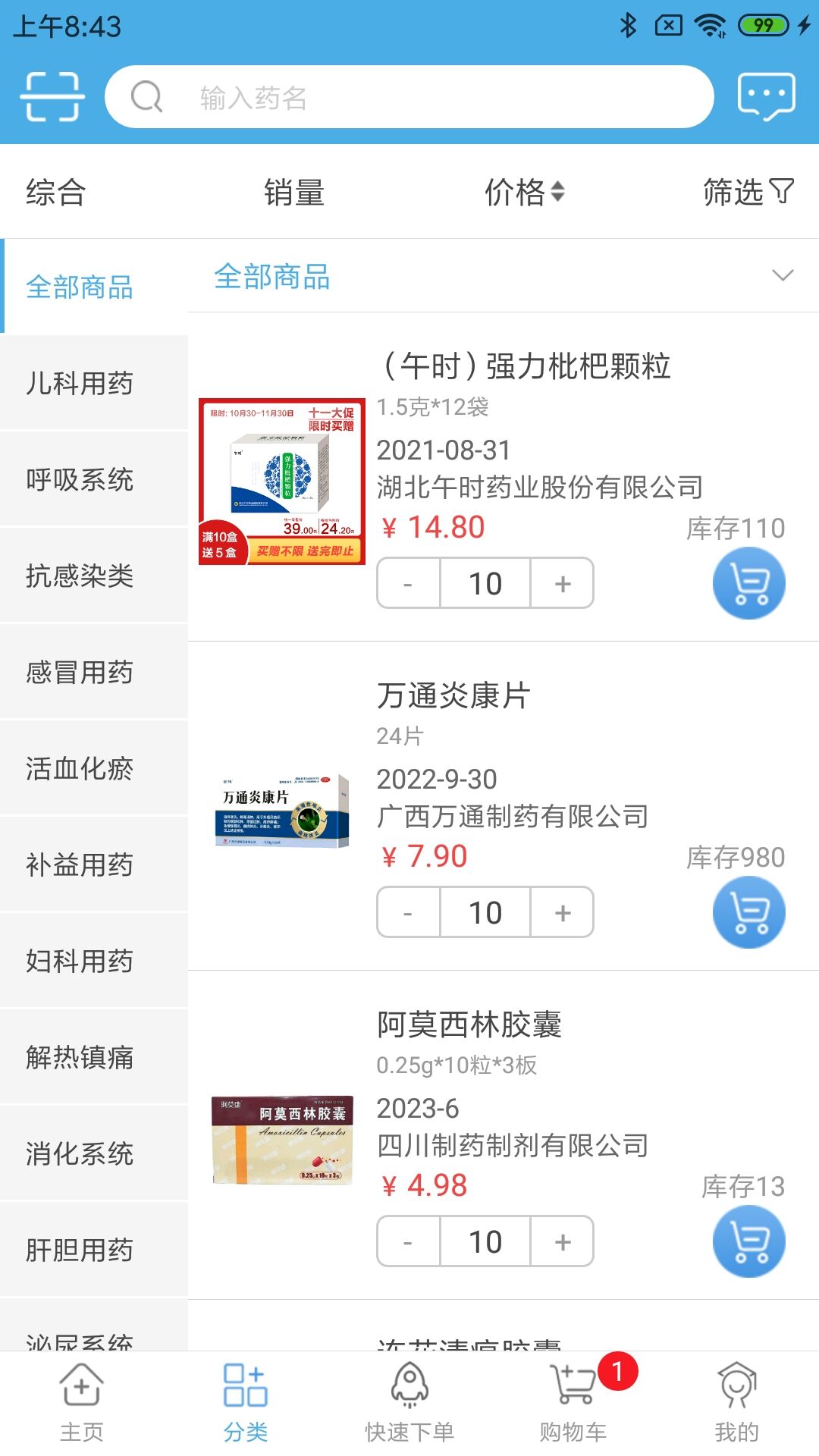Add 强力枇杷颗粒 to the cart
819x1456 pixels.
pos(748,583)
